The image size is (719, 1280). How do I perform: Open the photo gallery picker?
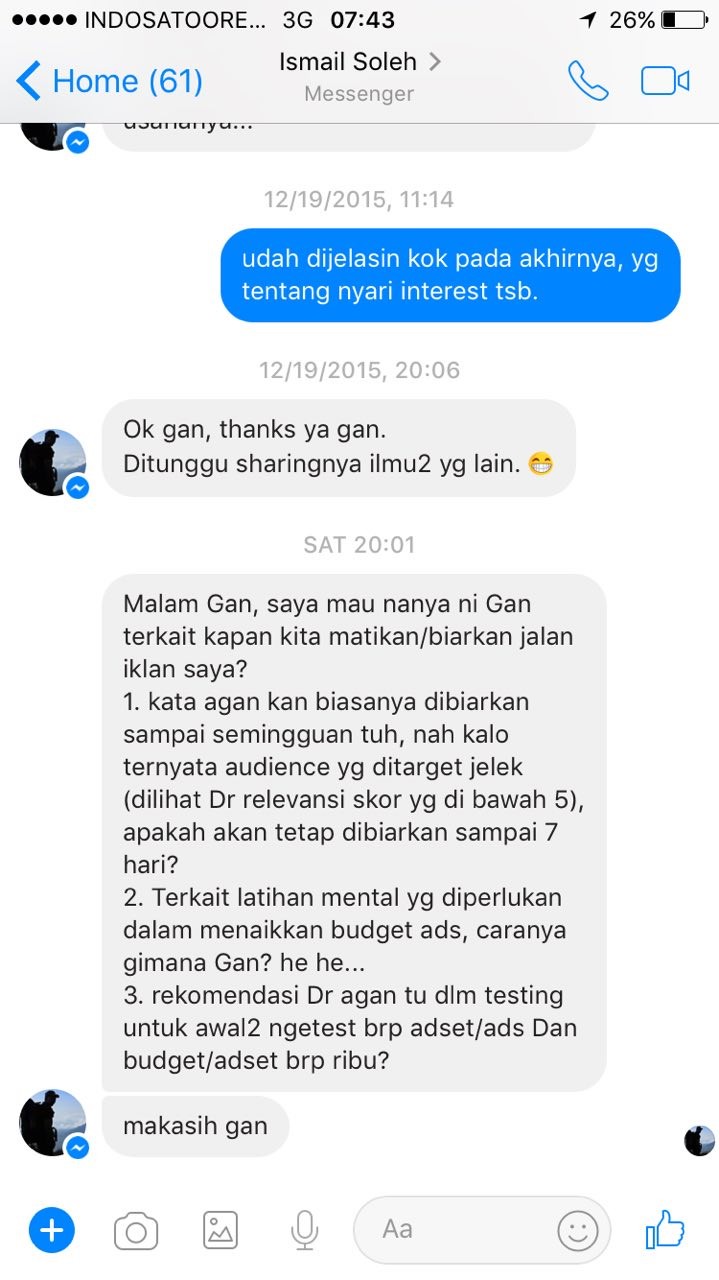(x=220, y=1230)
